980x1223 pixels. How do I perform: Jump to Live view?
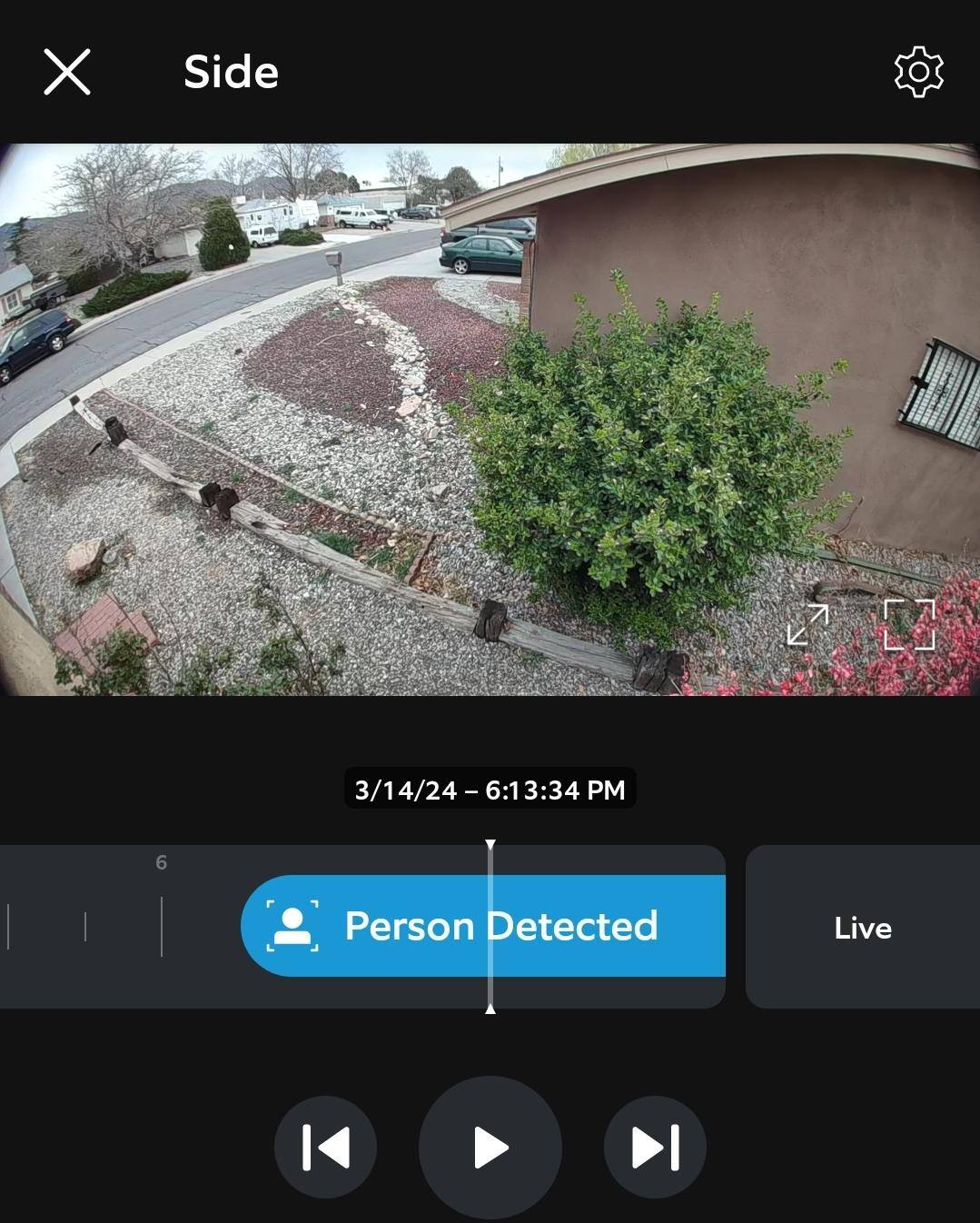(x=862, y=928)
